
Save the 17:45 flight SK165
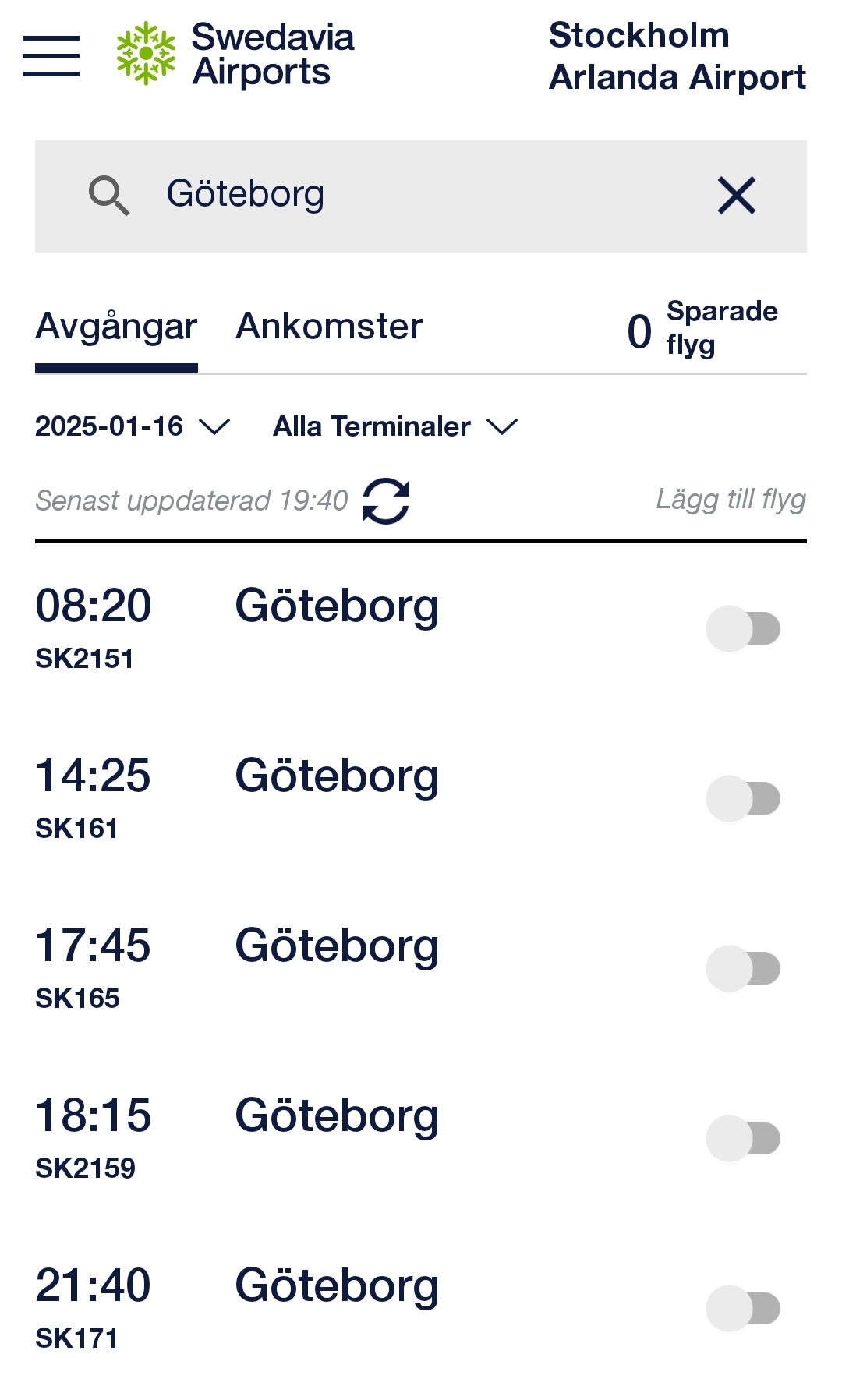click(743, 968)
